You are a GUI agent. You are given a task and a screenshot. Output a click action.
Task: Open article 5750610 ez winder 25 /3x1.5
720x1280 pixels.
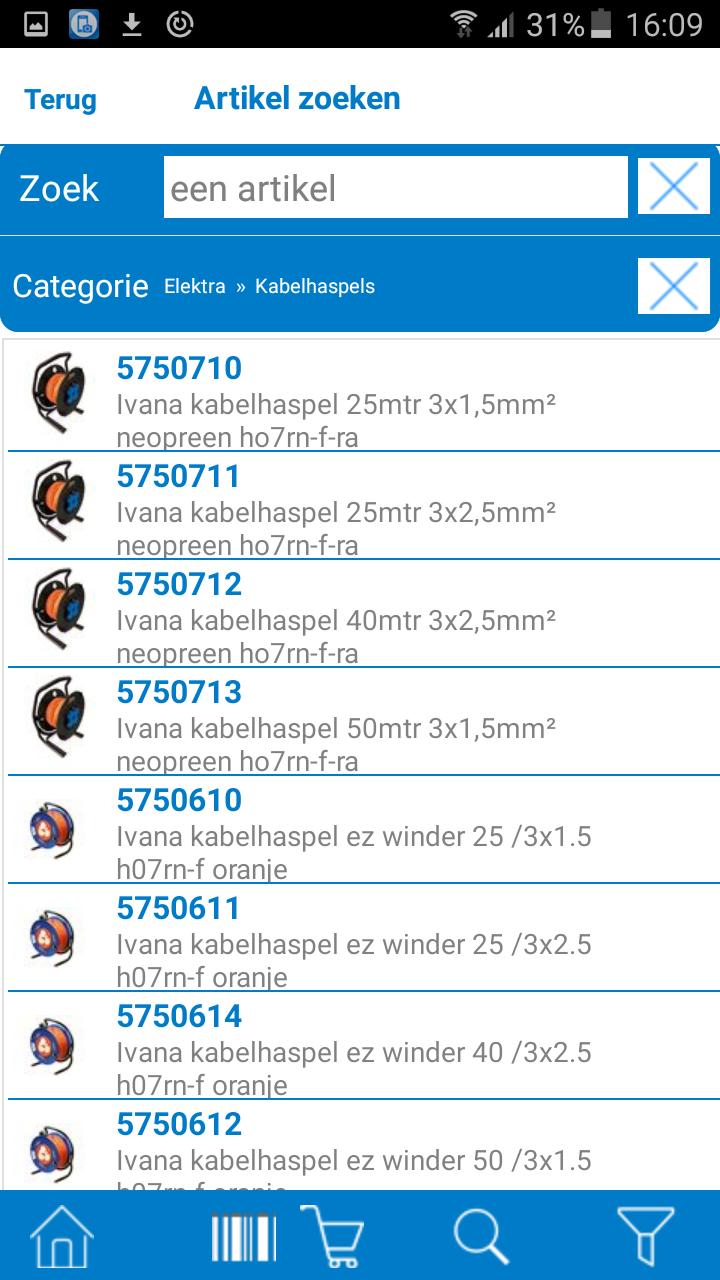[x=360, y=830]
